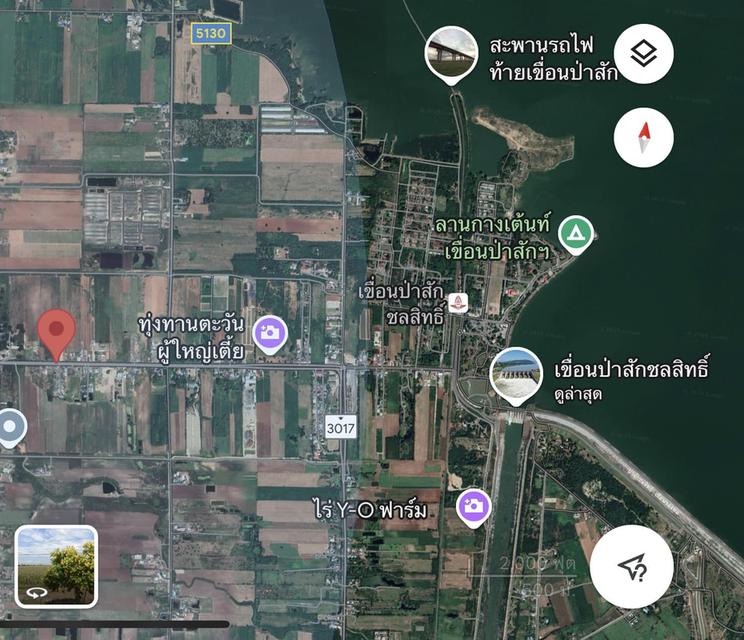Open the สะพานรถไฟท้ายเขื่อนป่าสัก place marker

click(451, 52)
